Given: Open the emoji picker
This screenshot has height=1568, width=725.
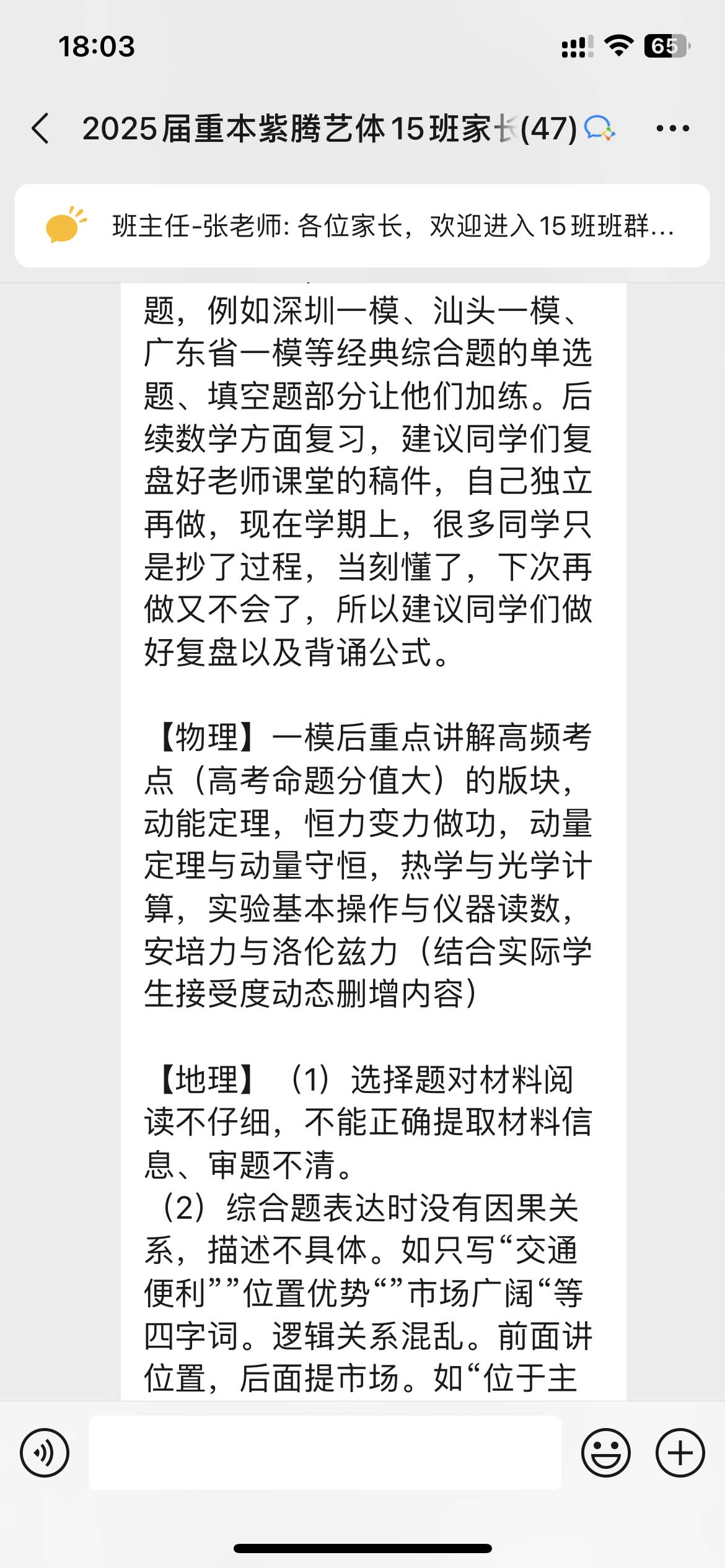Looking at the screenshot, I should pyautogui.click(x=605, y=1452).
